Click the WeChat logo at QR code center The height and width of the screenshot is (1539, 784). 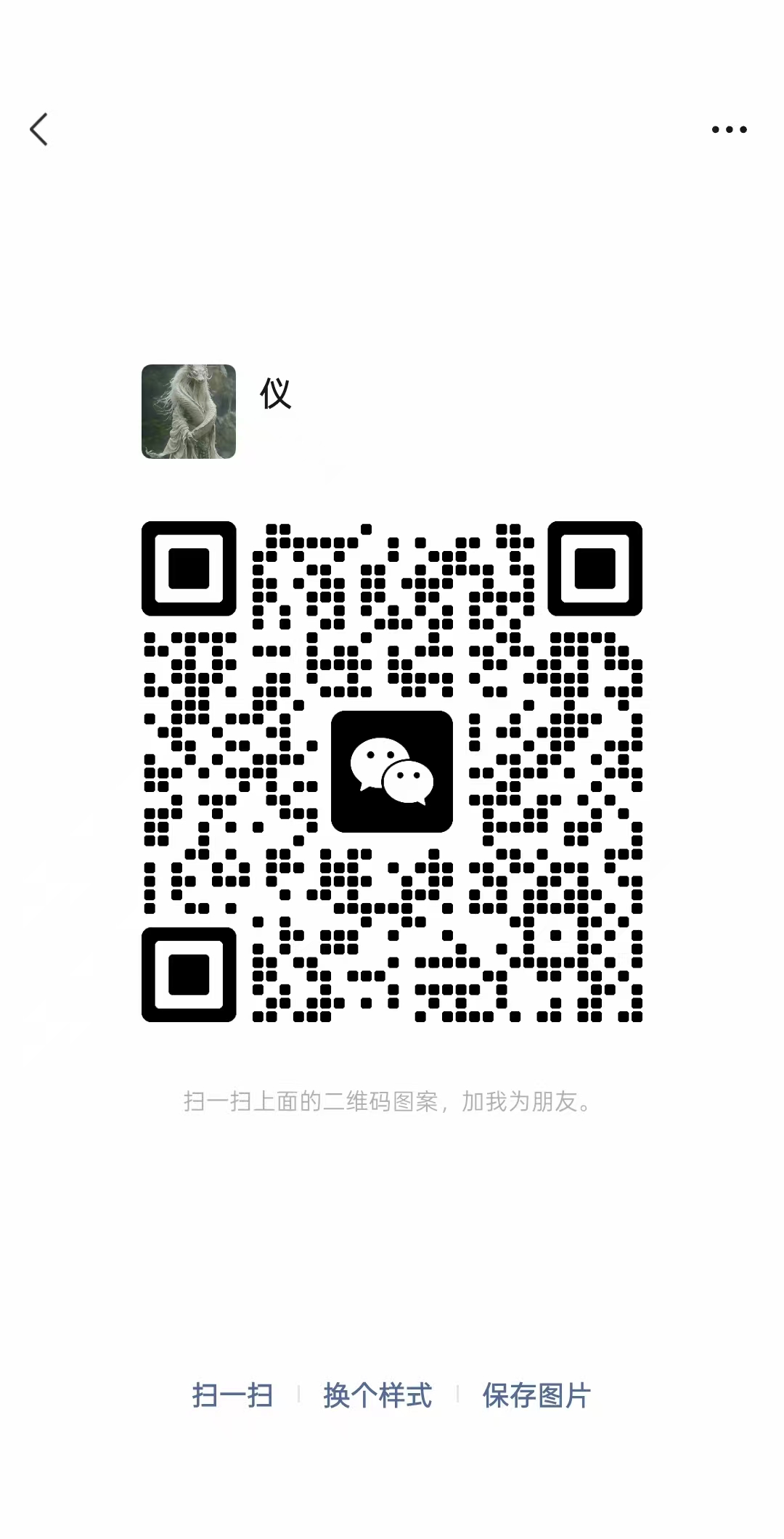point(392,772)
